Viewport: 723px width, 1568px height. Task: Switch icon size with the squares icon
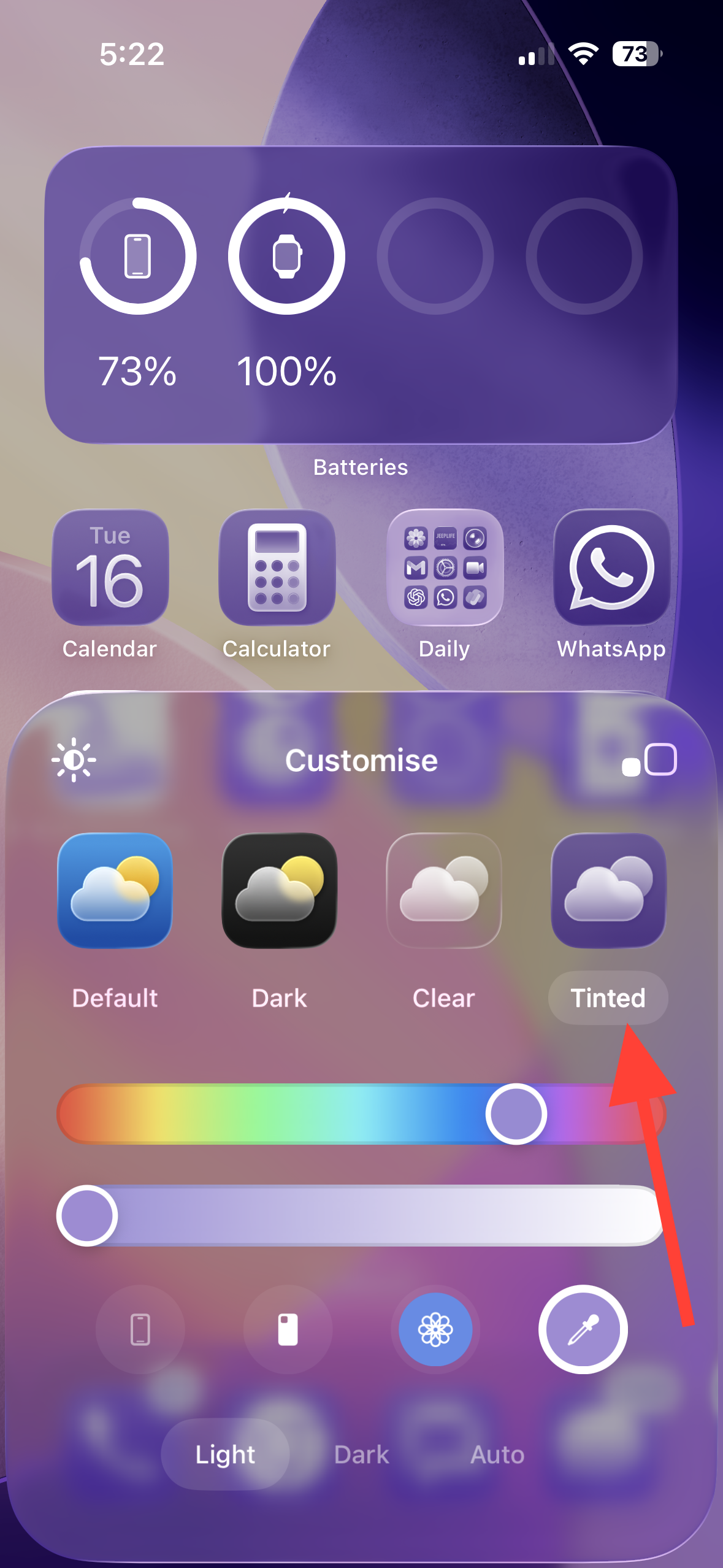point(649,760)
